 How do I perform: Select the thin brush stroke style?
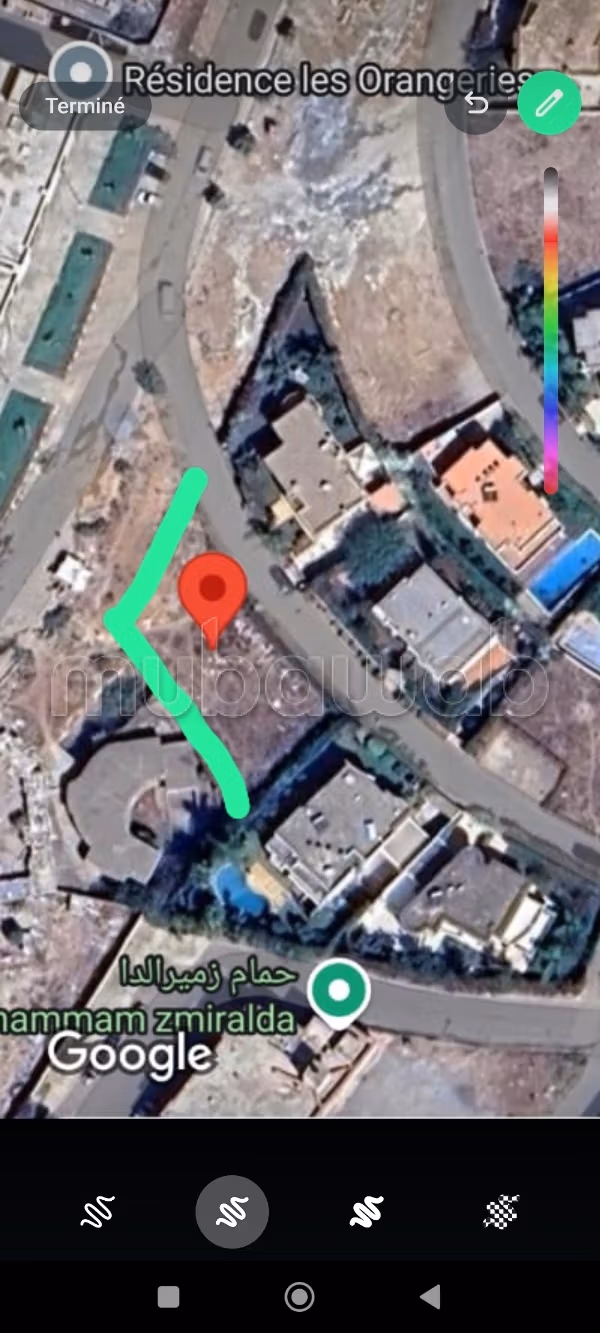tap(97, 1212)
